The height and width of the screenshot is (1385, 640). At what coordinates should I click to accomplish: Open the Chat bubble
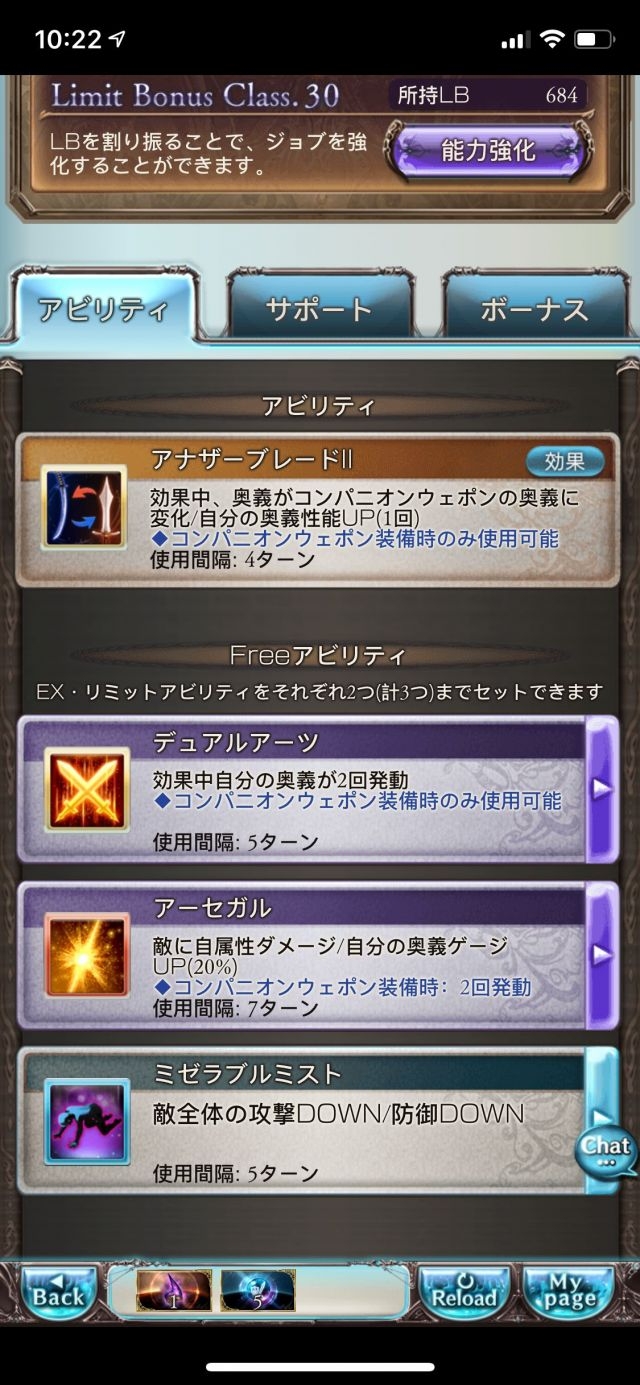click(607, 1150)
